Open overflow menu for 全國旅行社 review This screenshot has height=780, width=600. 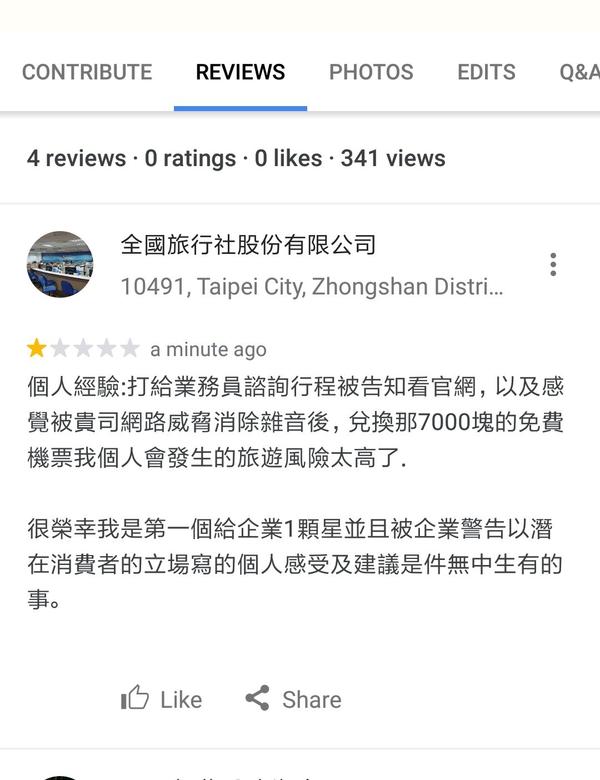point(553,265)
